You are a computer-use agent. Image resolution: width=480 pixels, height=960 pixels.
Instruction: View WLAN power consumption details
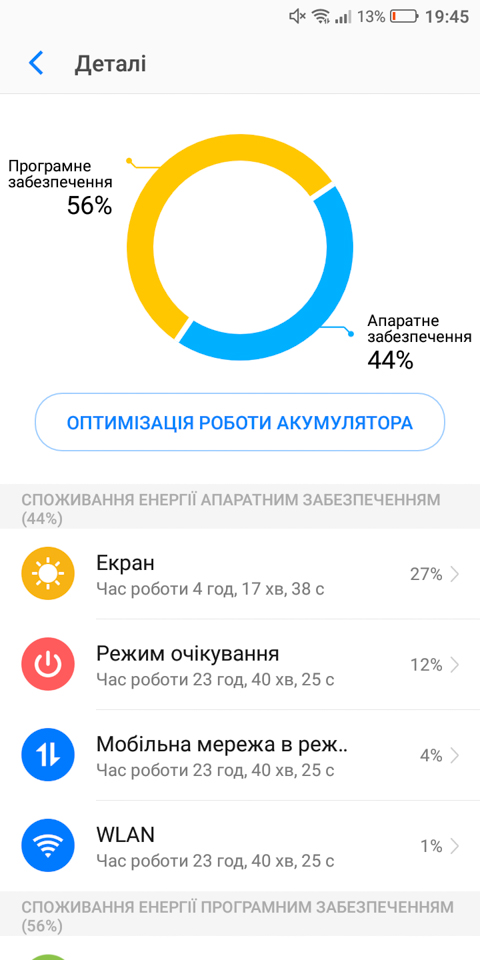pos(240,846)
